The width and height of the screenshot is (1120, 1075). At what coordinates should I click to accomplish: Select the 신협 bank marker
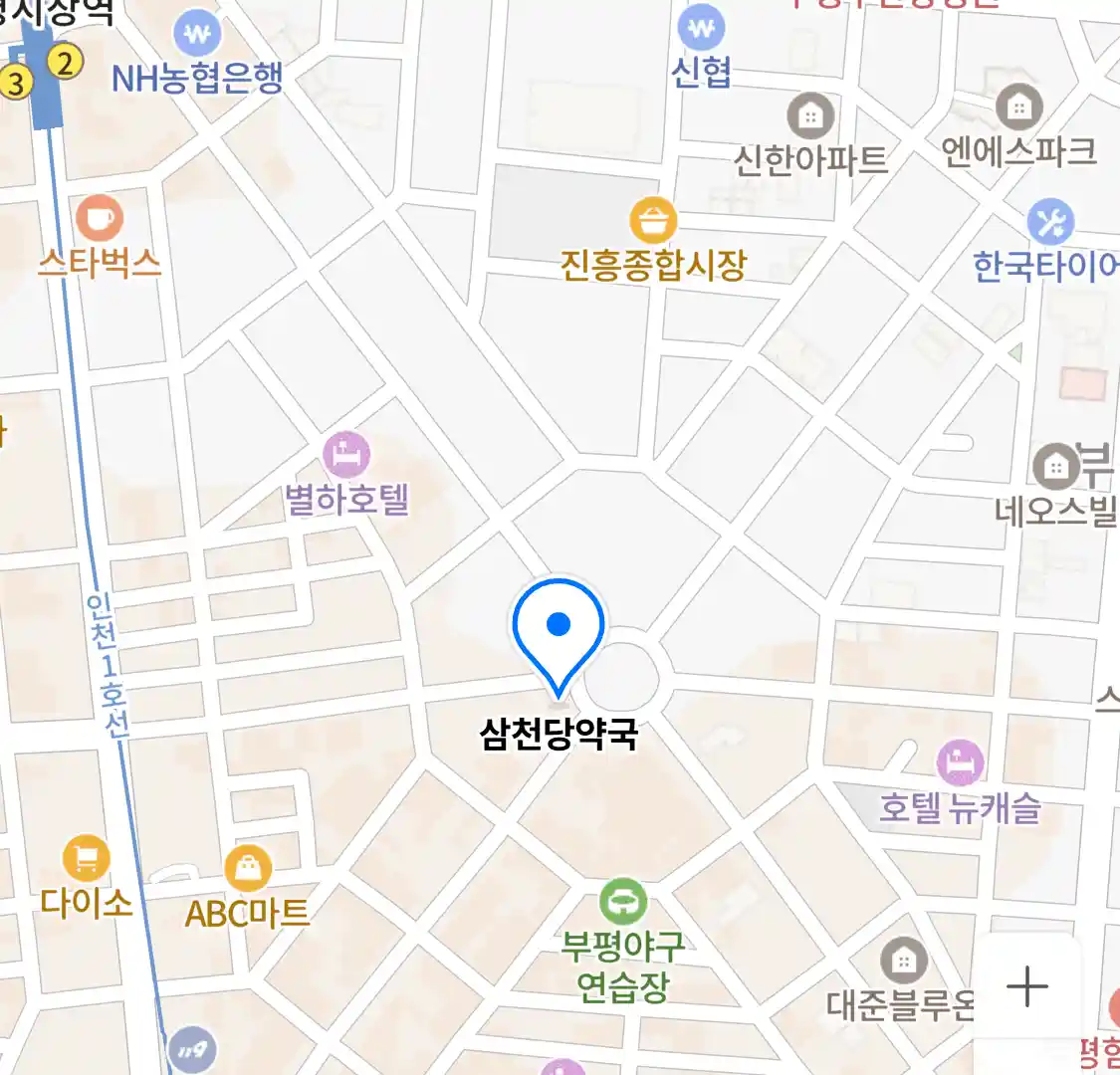702,29
